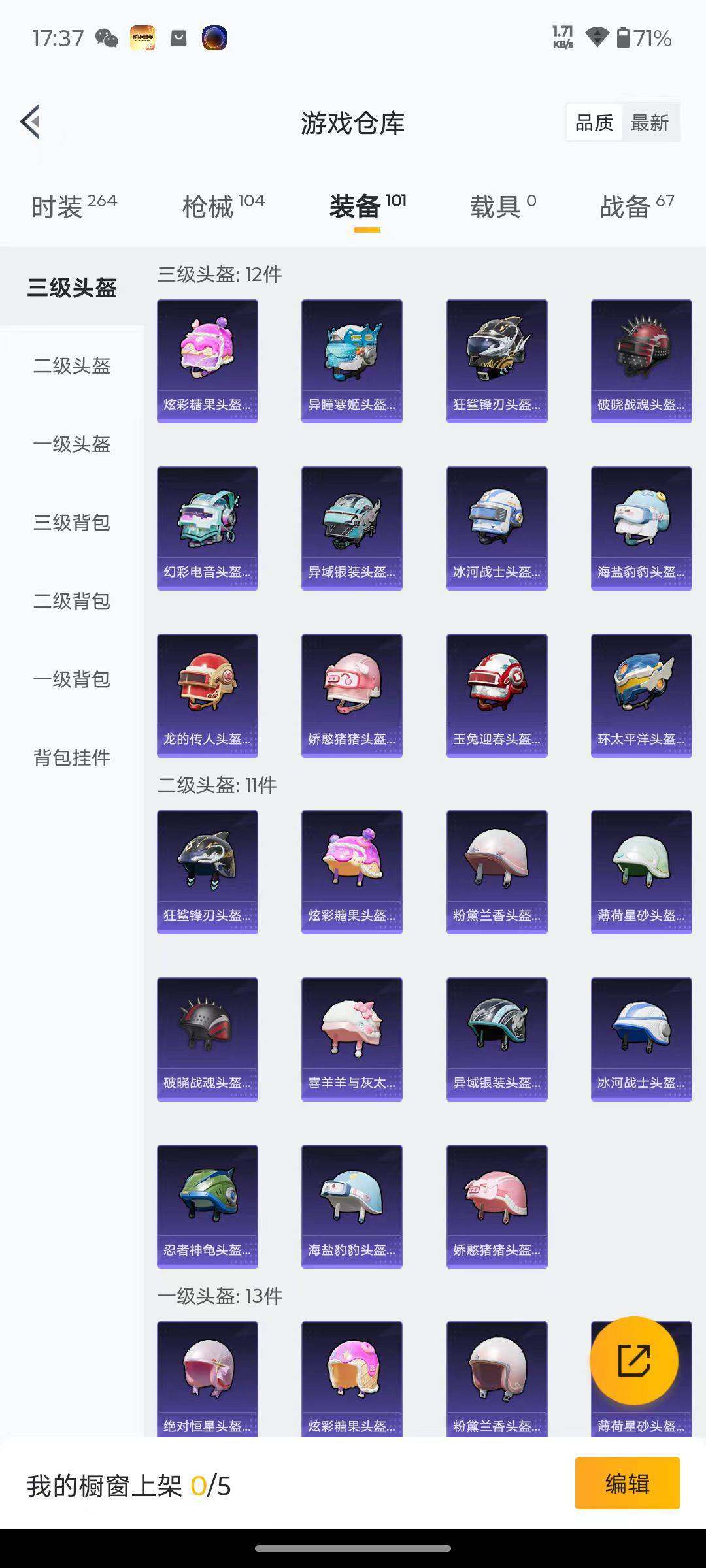Jump to 二级背包 category
Screen dimensions: 706x1568
pos(72,601)
